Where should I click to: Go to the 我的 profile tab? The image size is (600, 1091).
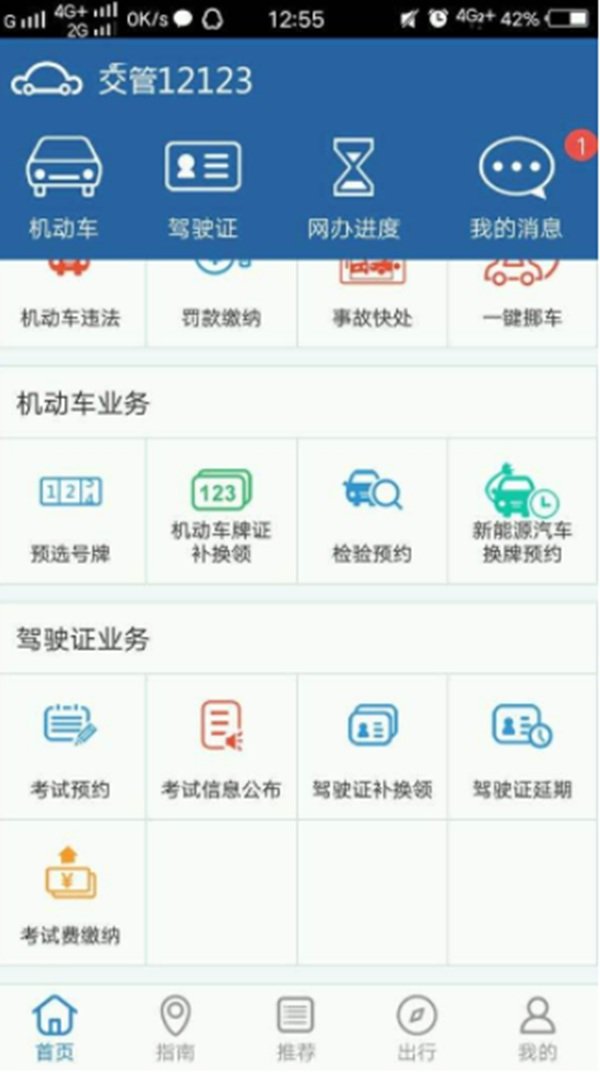coord(537,1029)
